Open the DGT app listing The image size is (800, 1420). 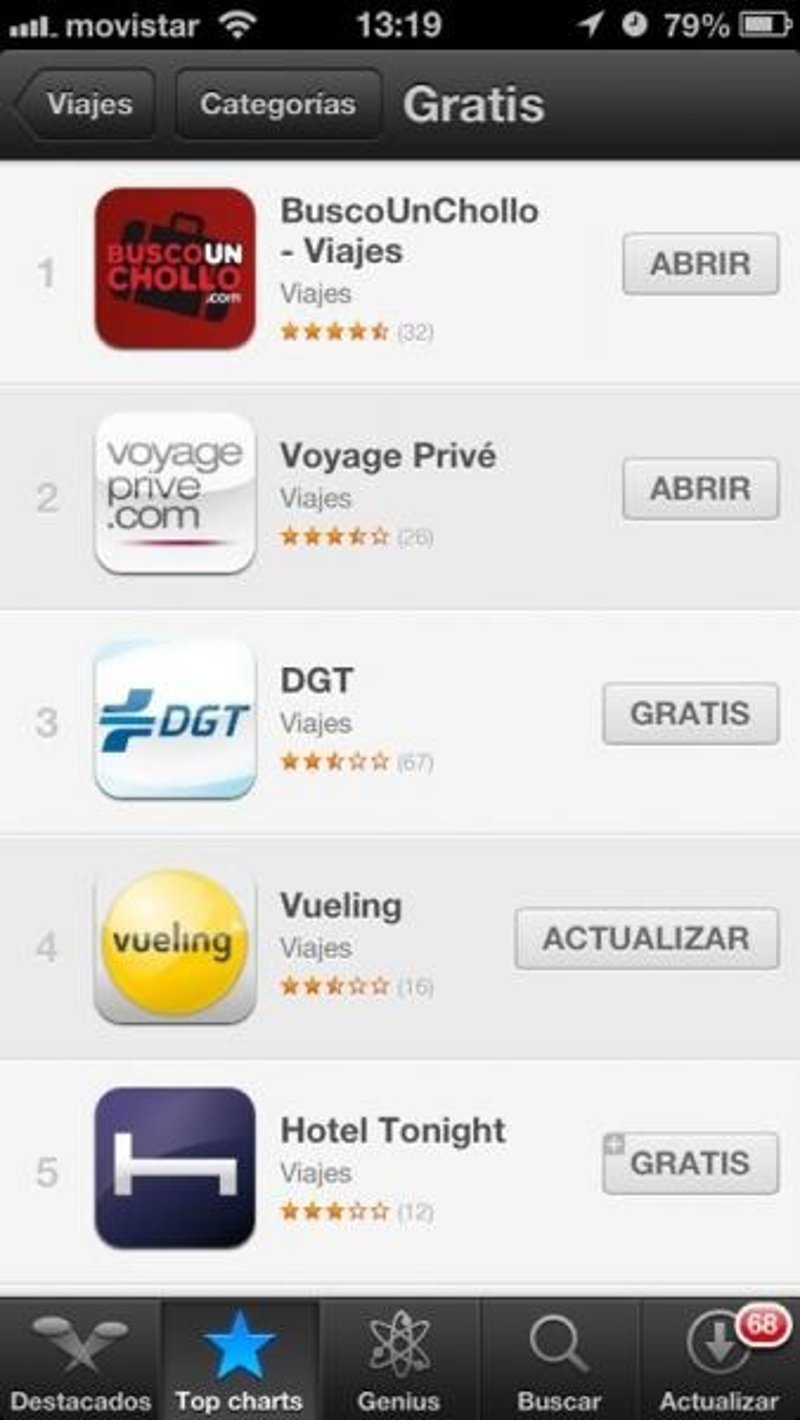click(316, 682)
